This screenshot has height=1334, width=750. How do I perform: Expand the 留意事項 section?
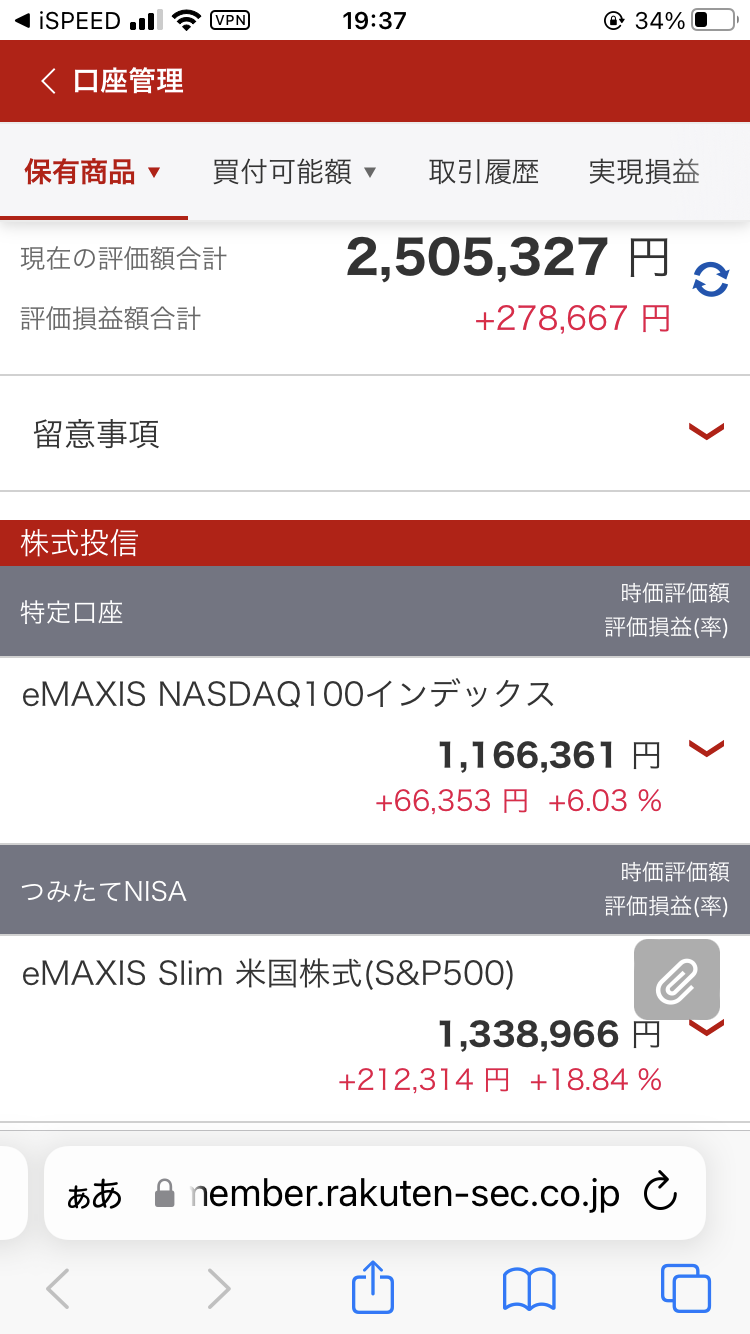[375, 433]
